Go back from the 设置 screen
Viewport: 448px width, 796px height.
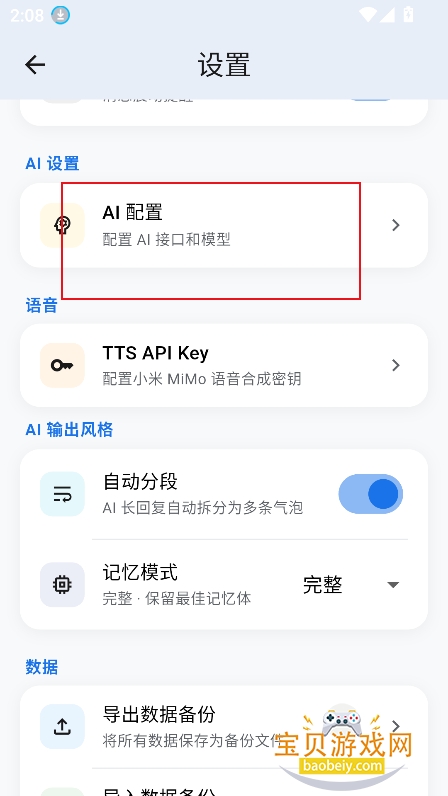click(35, 65)
